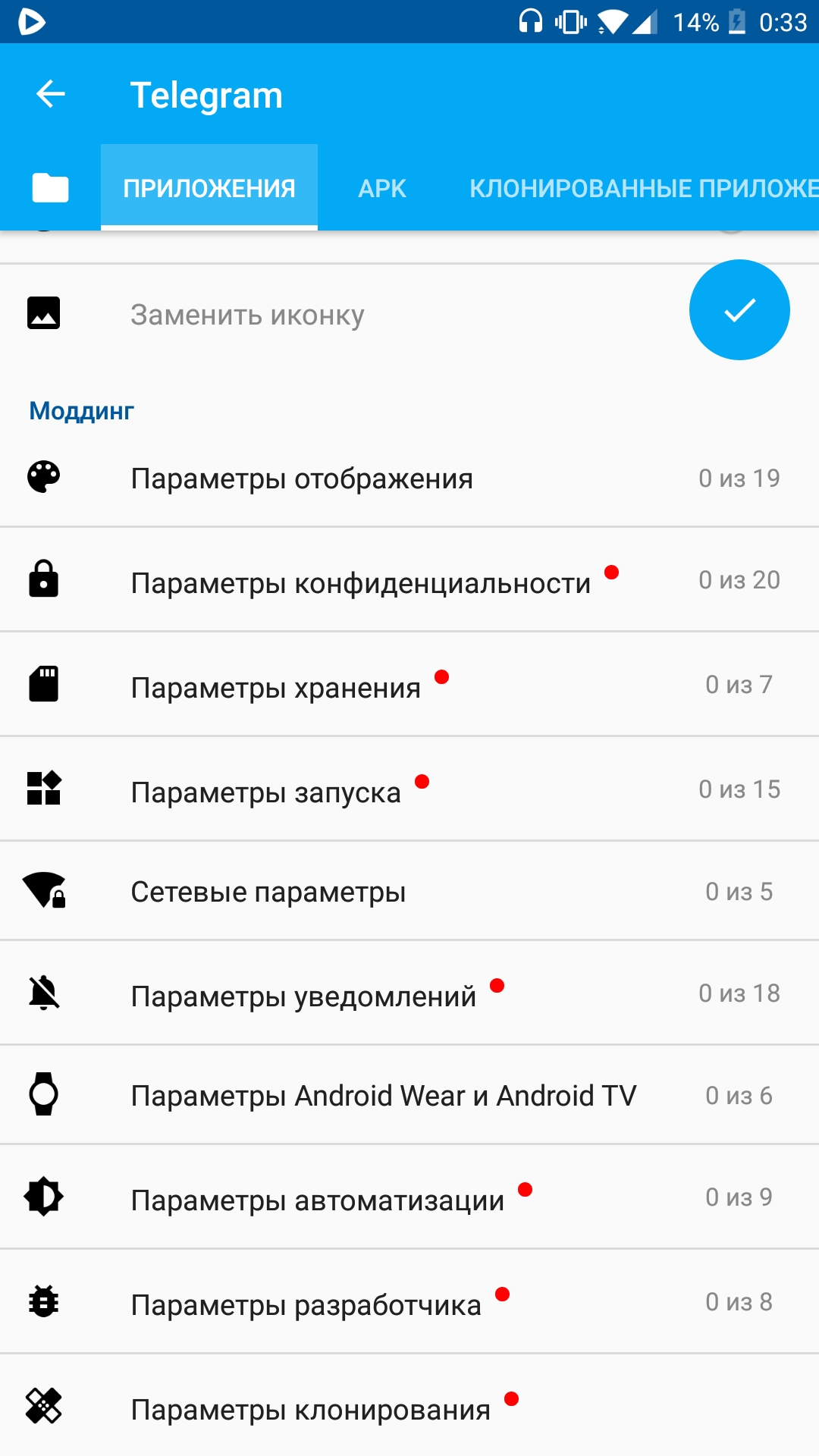Tap the blue checkmark floating button
The width and height of the screenshot is (819, 1456).
(x=739, y=310)
